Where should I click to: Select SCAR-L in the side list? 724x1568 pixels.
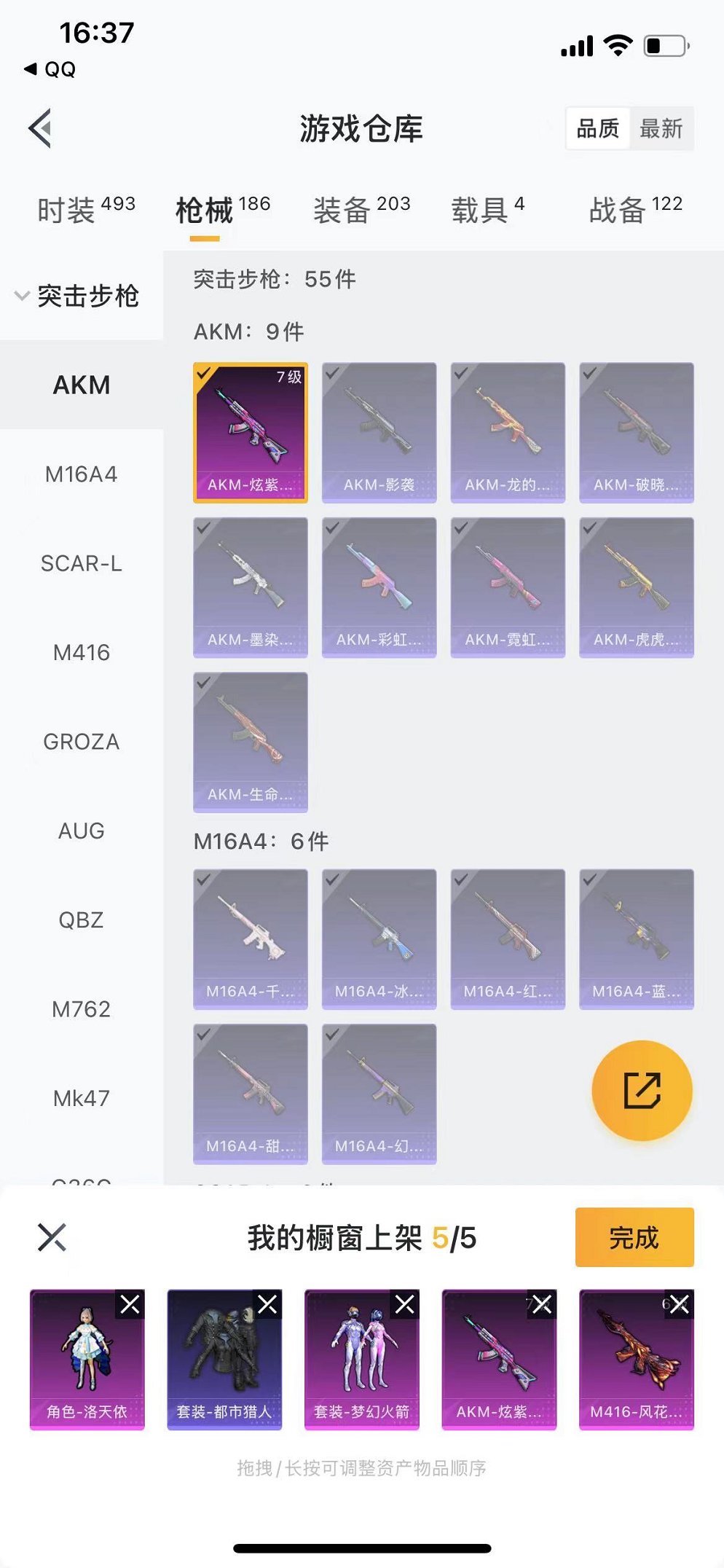[x=81, y=563]
